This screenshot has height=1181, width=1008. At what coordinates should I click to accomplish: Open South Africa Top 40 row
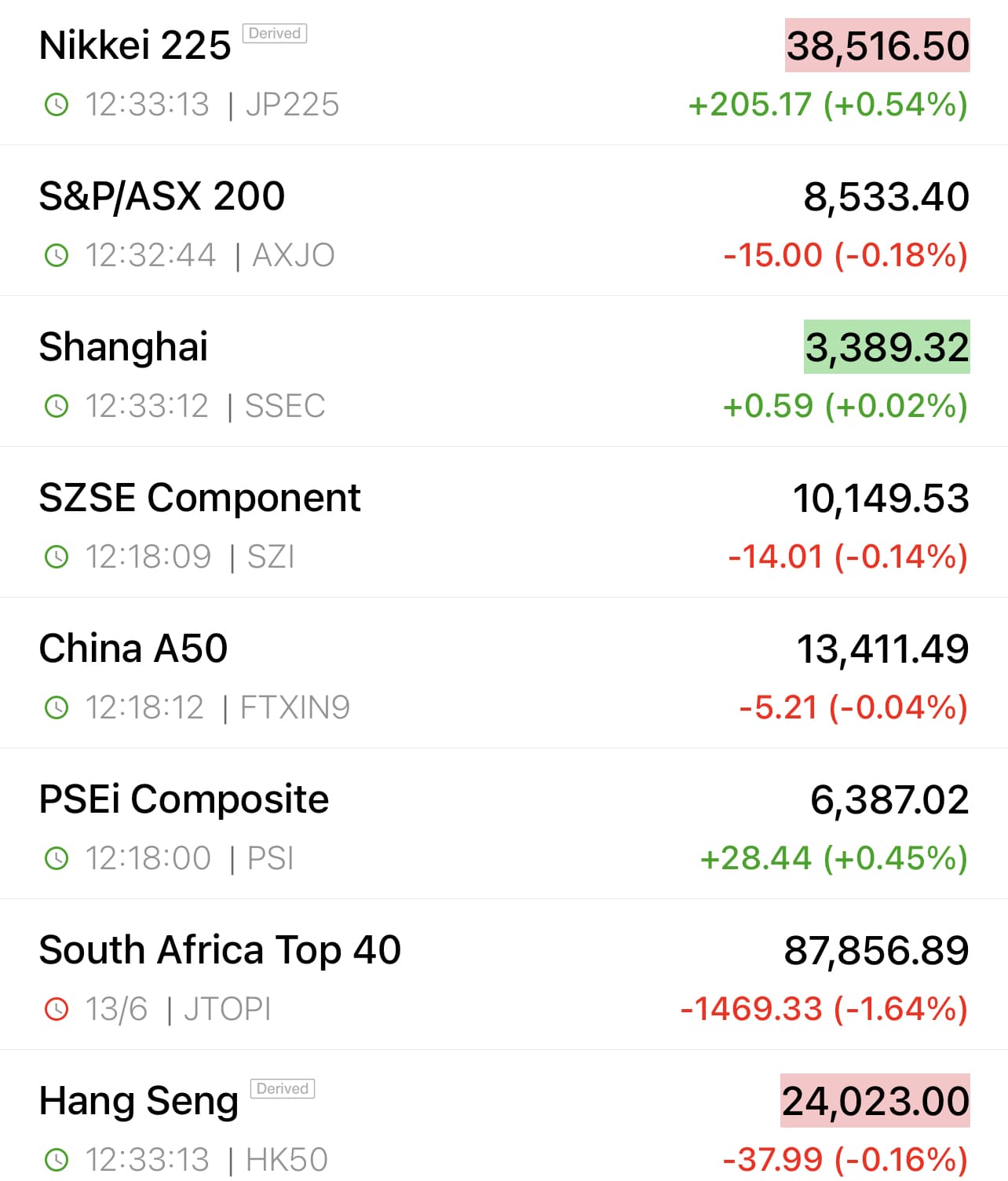220,950
